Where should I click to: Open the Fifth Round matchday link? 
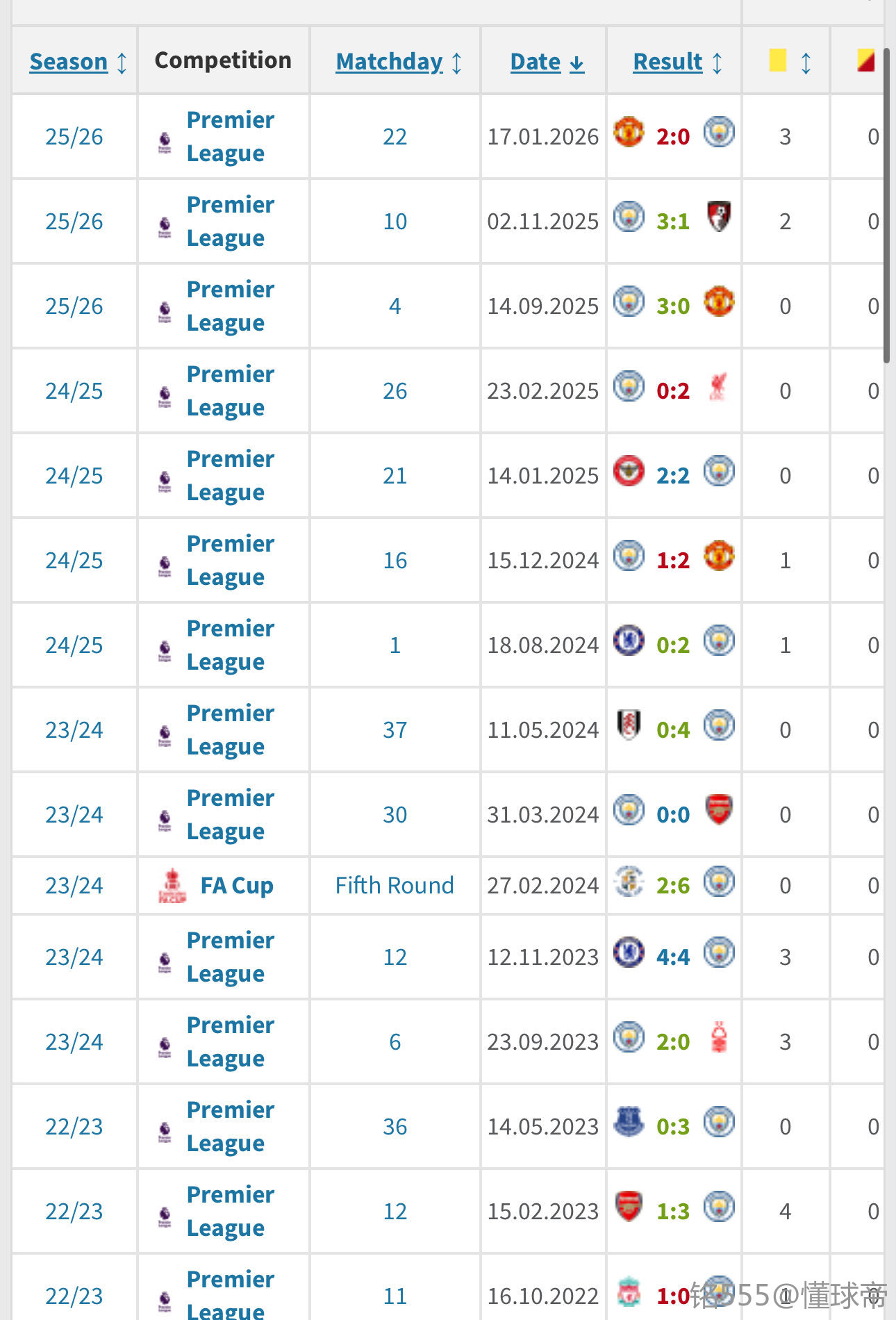click(395, 886)
